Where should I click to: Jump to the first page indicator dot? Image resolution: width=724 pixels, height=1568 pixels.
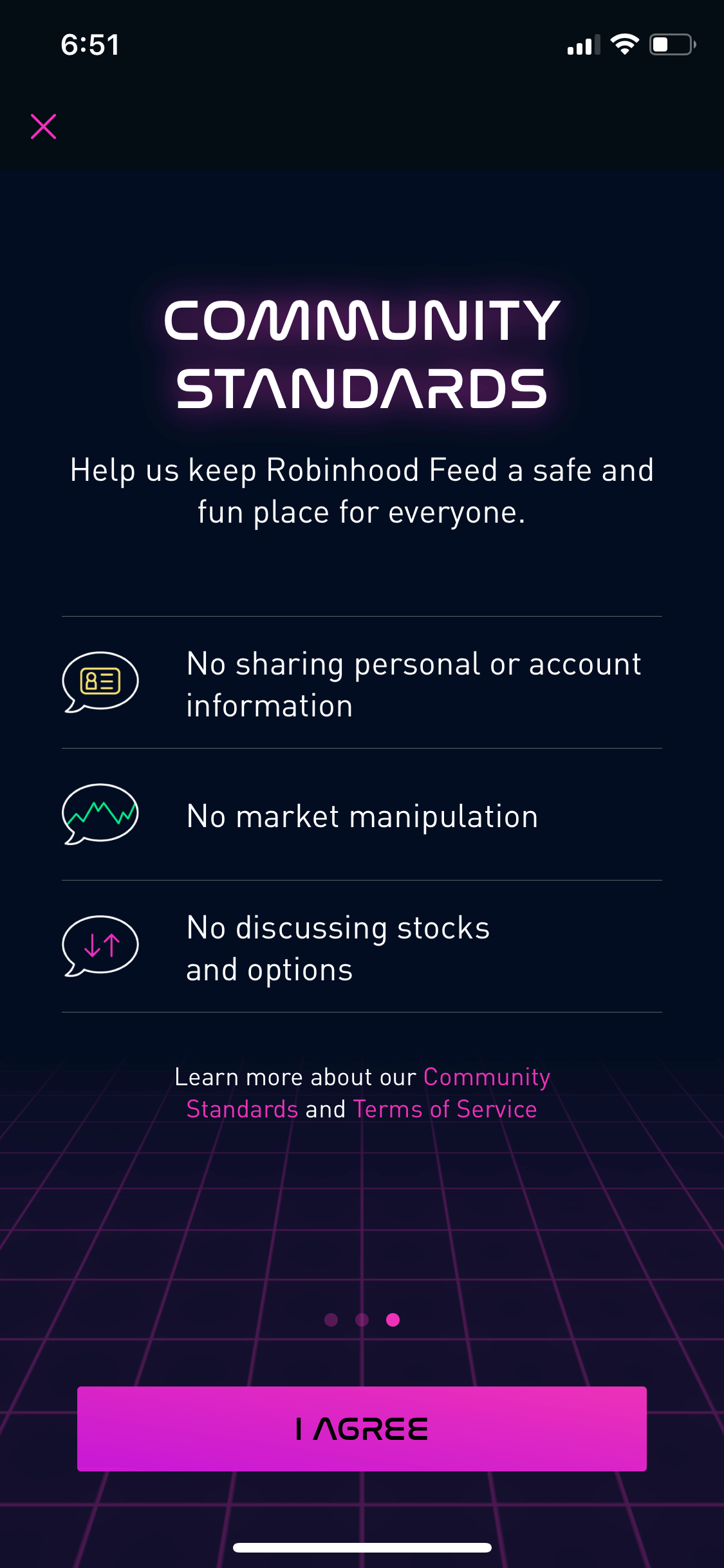[x=331, y=1320]
